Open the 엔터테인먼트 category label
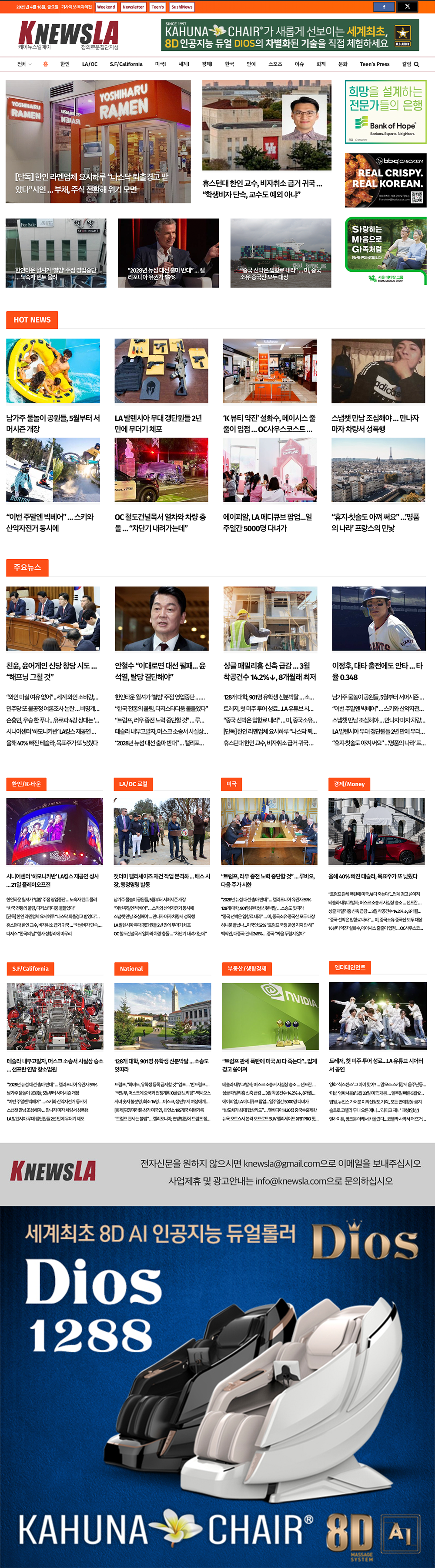 pyautogui.click(x=350, y=967)
